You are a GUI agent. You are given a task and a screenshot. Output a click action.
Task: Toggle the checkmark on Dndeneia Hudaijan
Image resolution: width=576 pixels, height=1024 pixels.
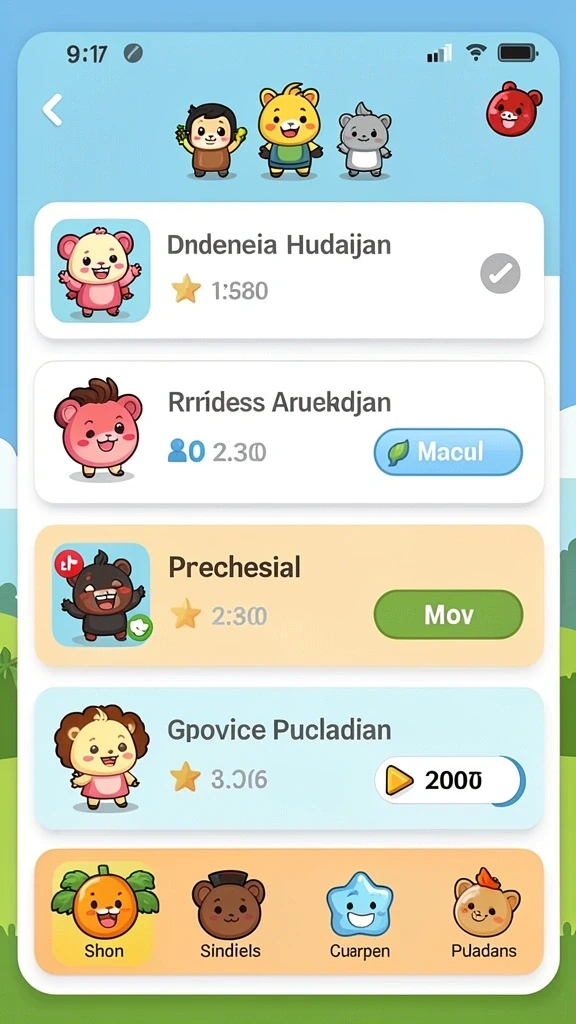(500, 273)
